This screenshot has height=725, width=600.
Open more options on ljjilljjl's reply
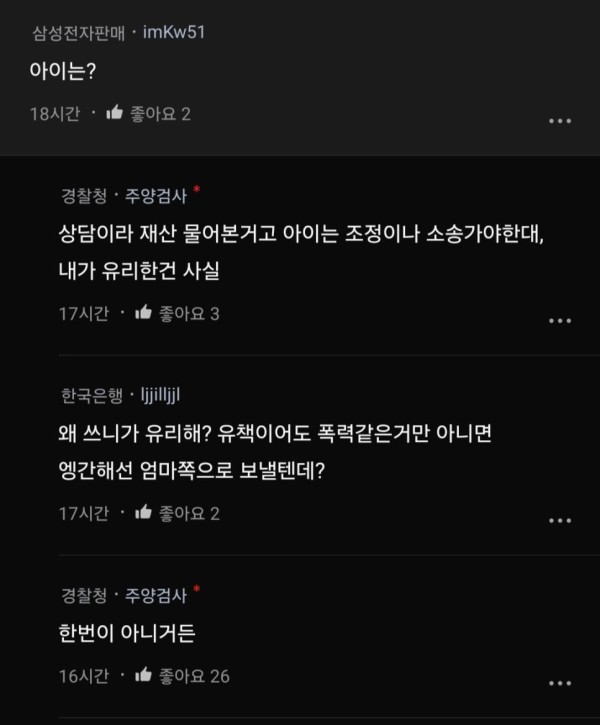[561, 520]
